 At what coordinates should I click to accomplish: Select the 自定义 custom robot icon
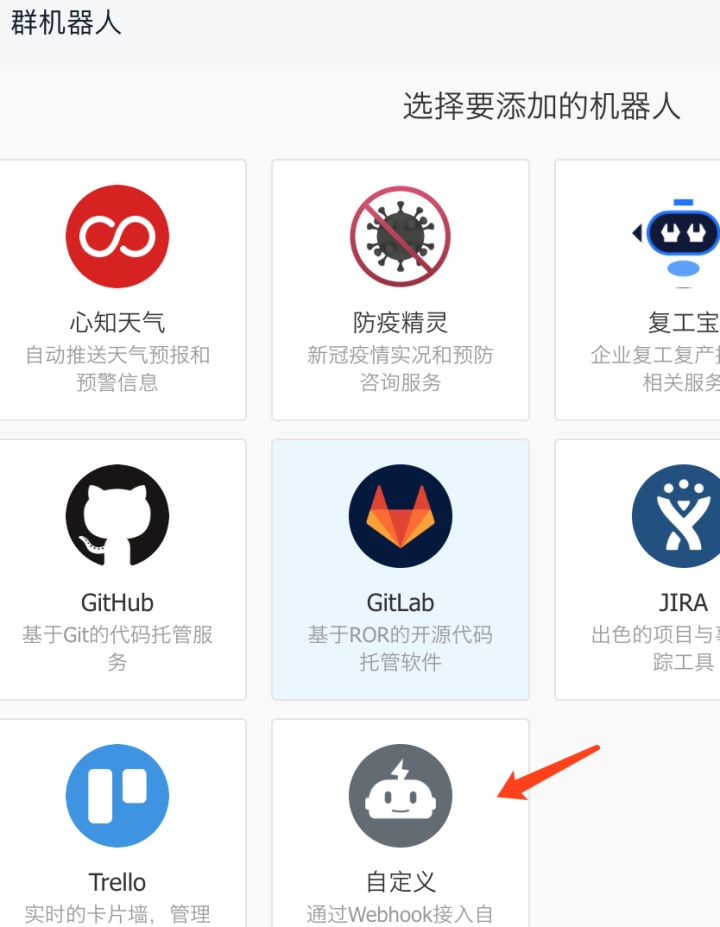pos(399,796)
